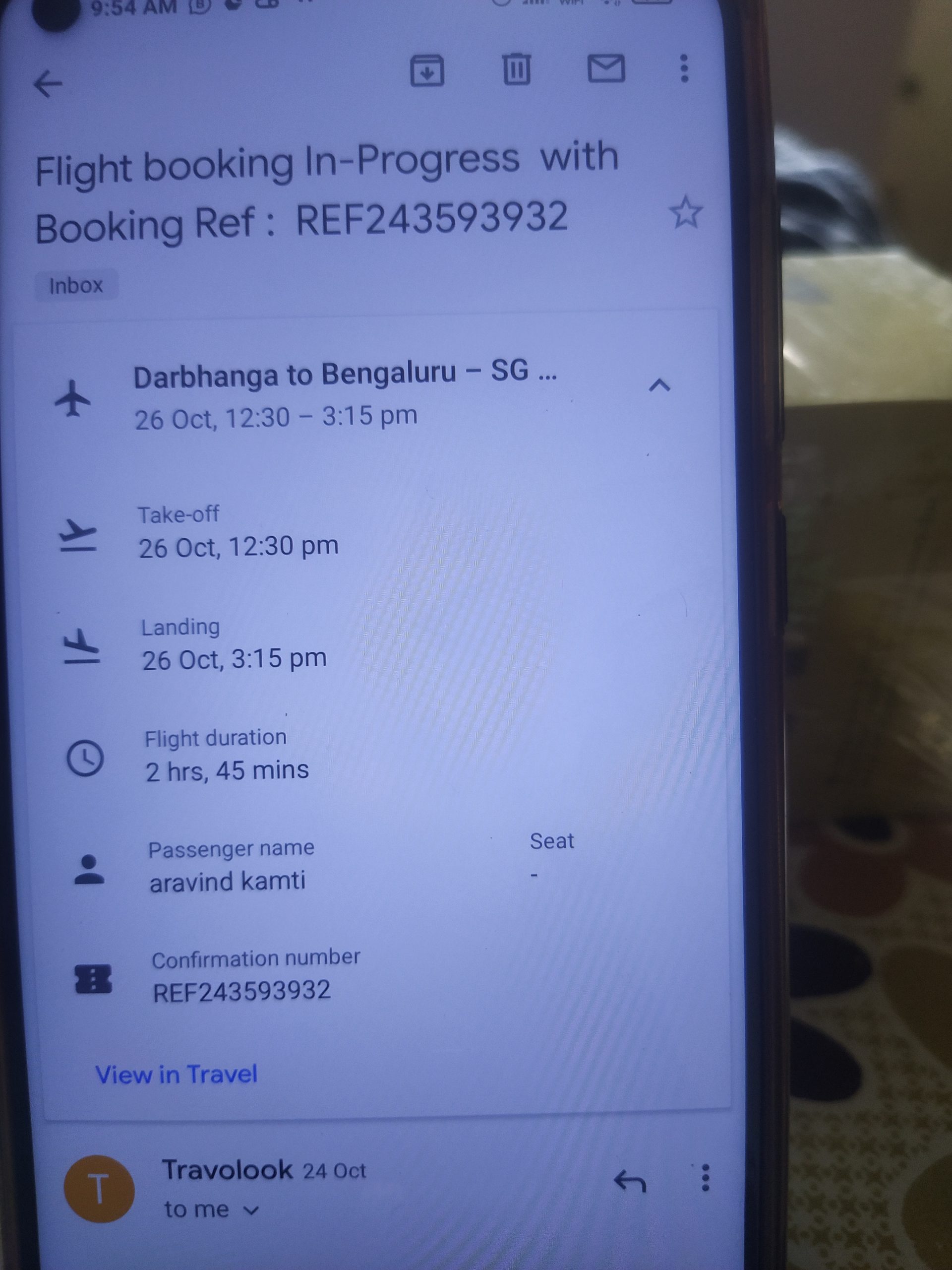
Task: Expand the 'to me' recipient details
Action: (251, 1211)
